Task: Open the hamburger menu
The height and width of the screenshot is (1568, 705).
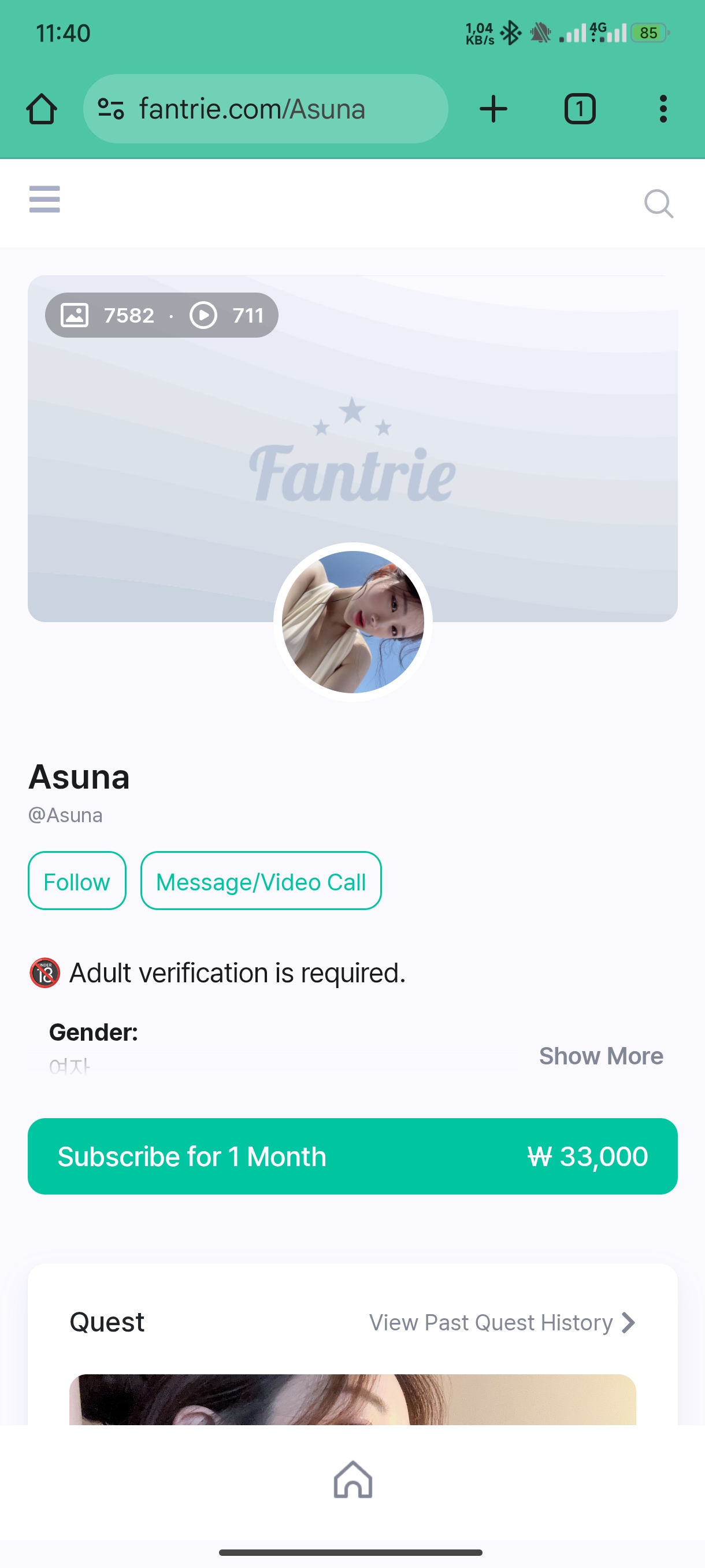Action: coord(44,199)
